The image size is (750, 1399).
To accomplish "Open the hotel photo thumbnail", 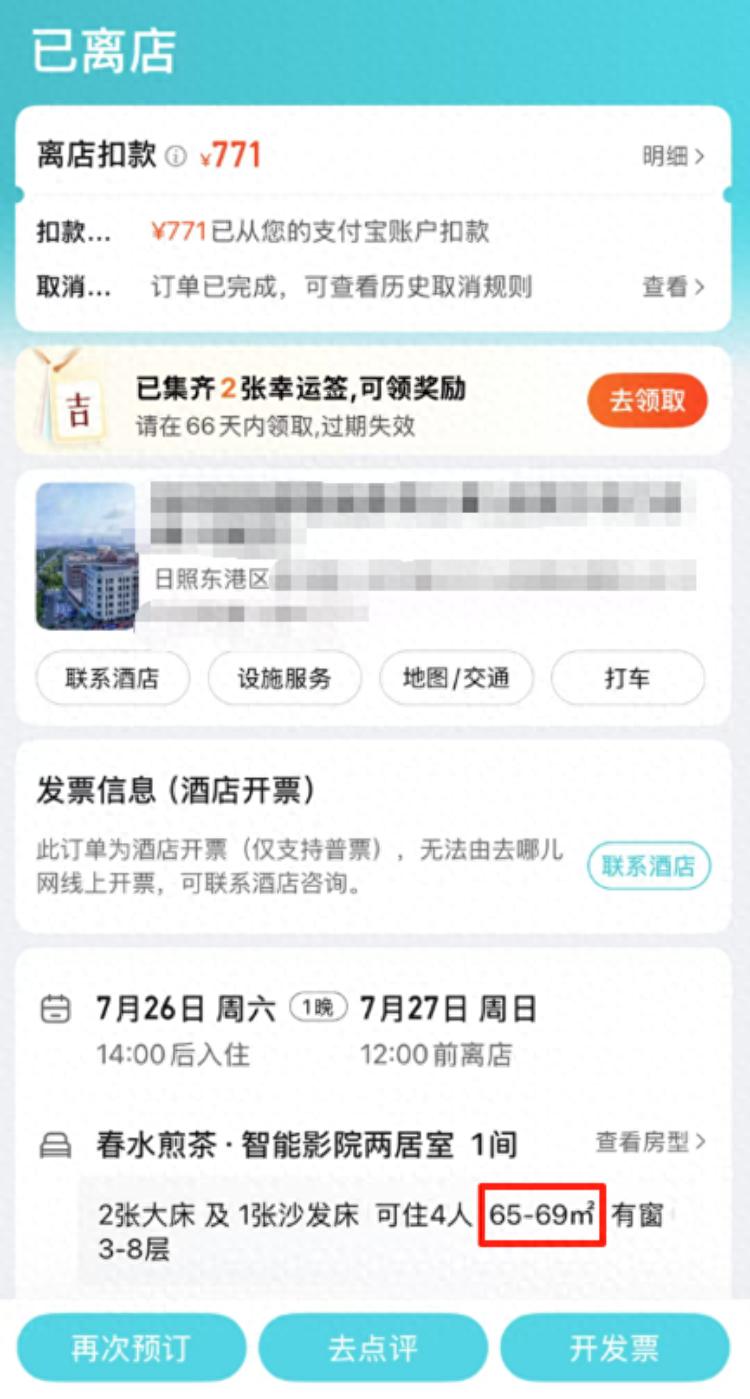I will [86, 556].
